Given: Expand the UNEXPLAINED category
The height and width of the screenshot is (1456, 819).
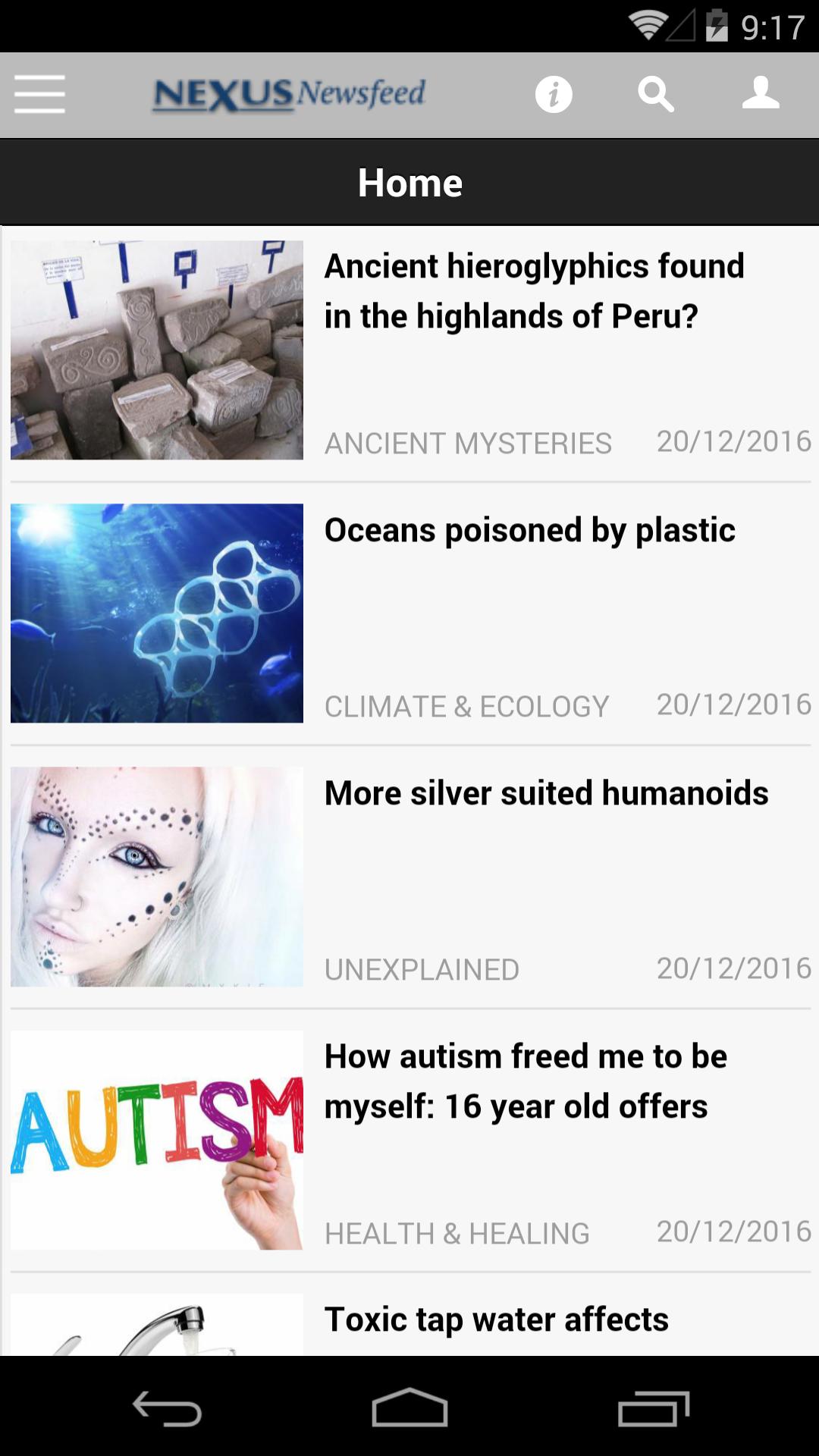Looking at the screenshot, I should [422, 969].
